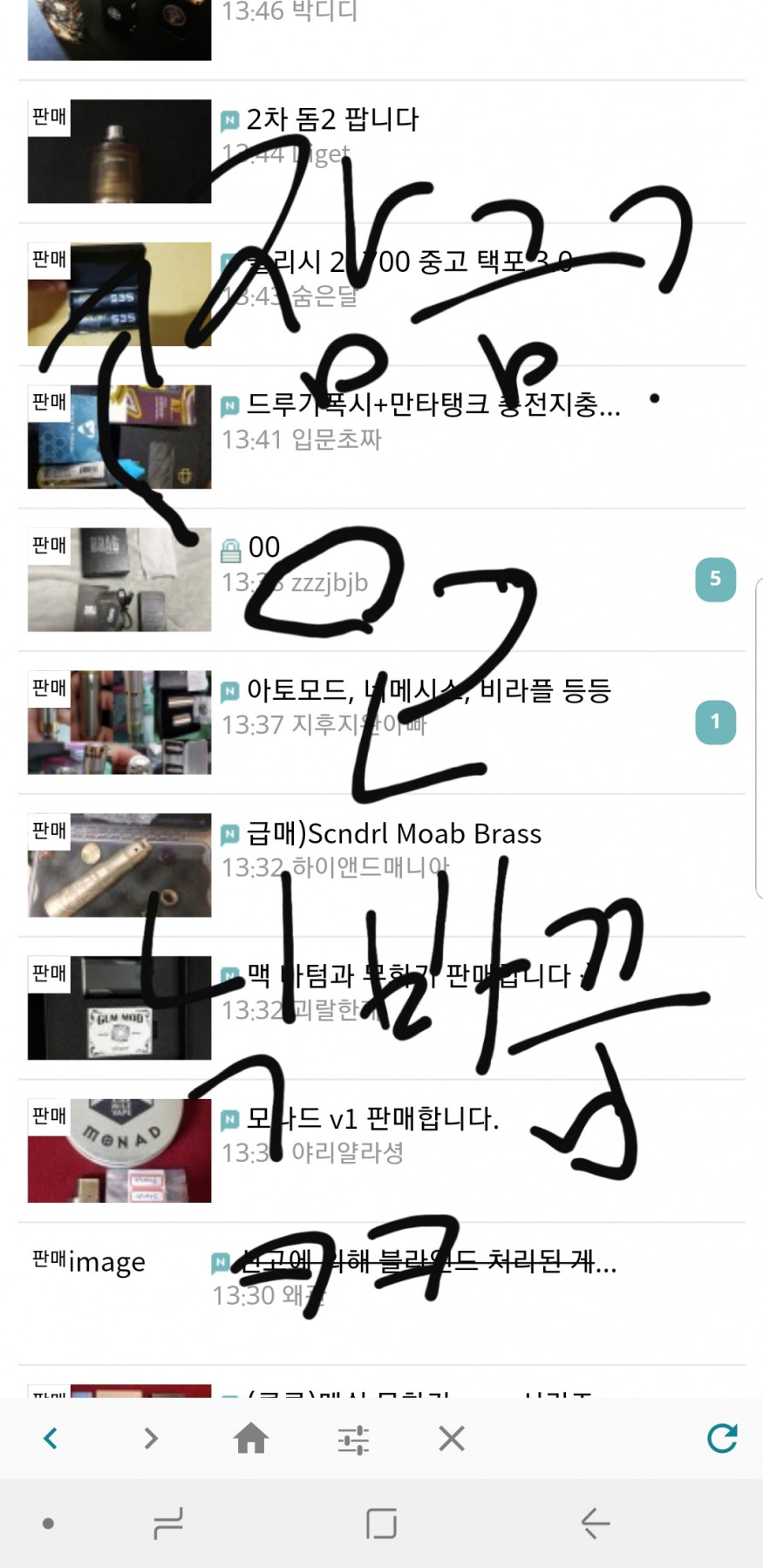Open recent apps from navigation bar
Image resolution: width=763 pixels, height=1568 pixels.
(167, 1524)
